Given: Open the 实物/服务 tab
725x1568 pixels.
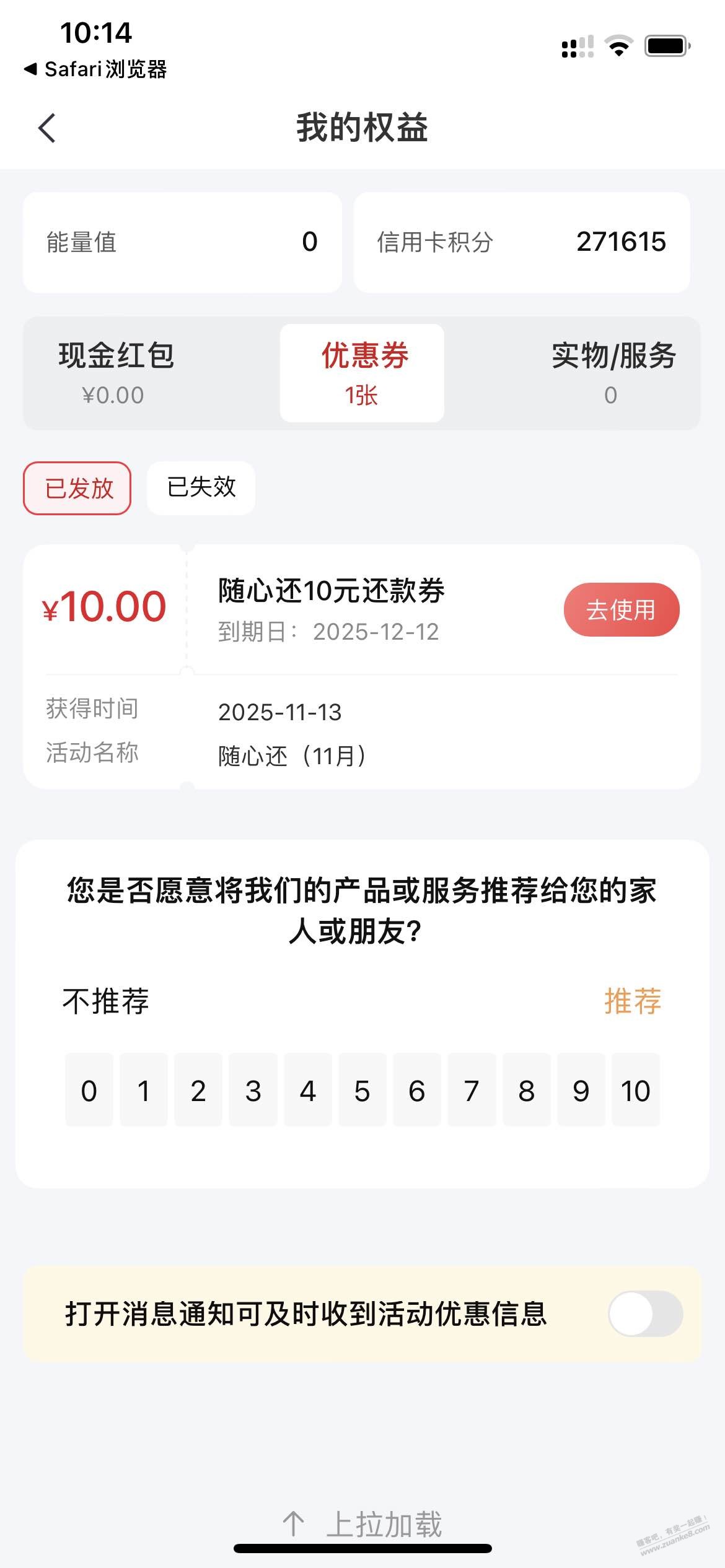Looking at the screenshot, I should point(612,373).
